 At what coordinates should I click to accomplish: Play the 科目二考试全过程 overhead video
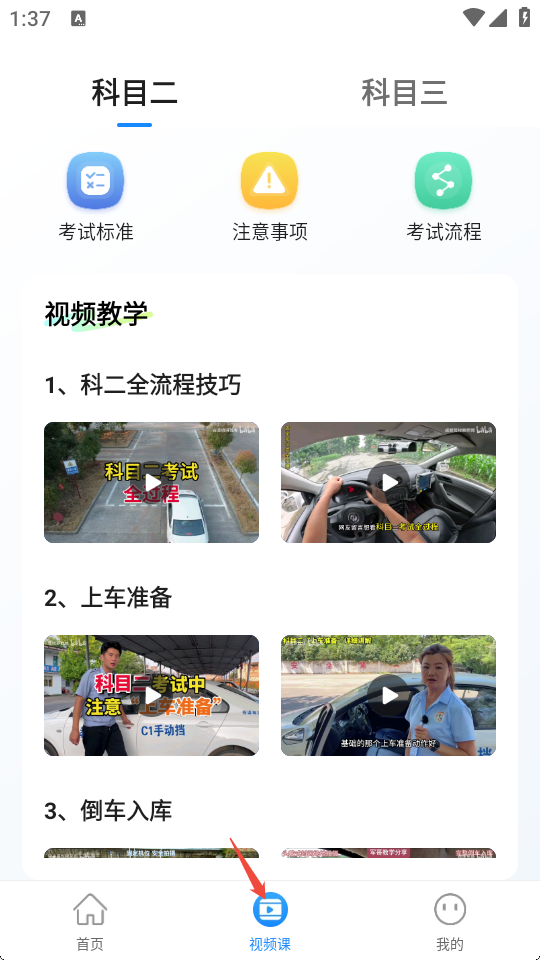(151, 482)
